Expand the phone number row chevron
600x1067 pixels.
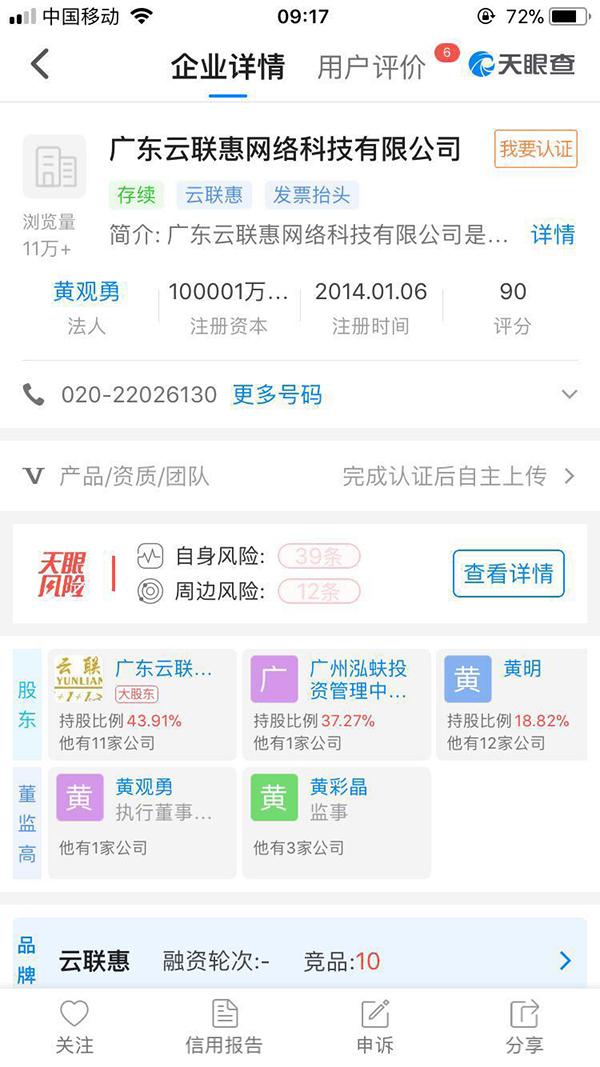[x=569, y=395]
